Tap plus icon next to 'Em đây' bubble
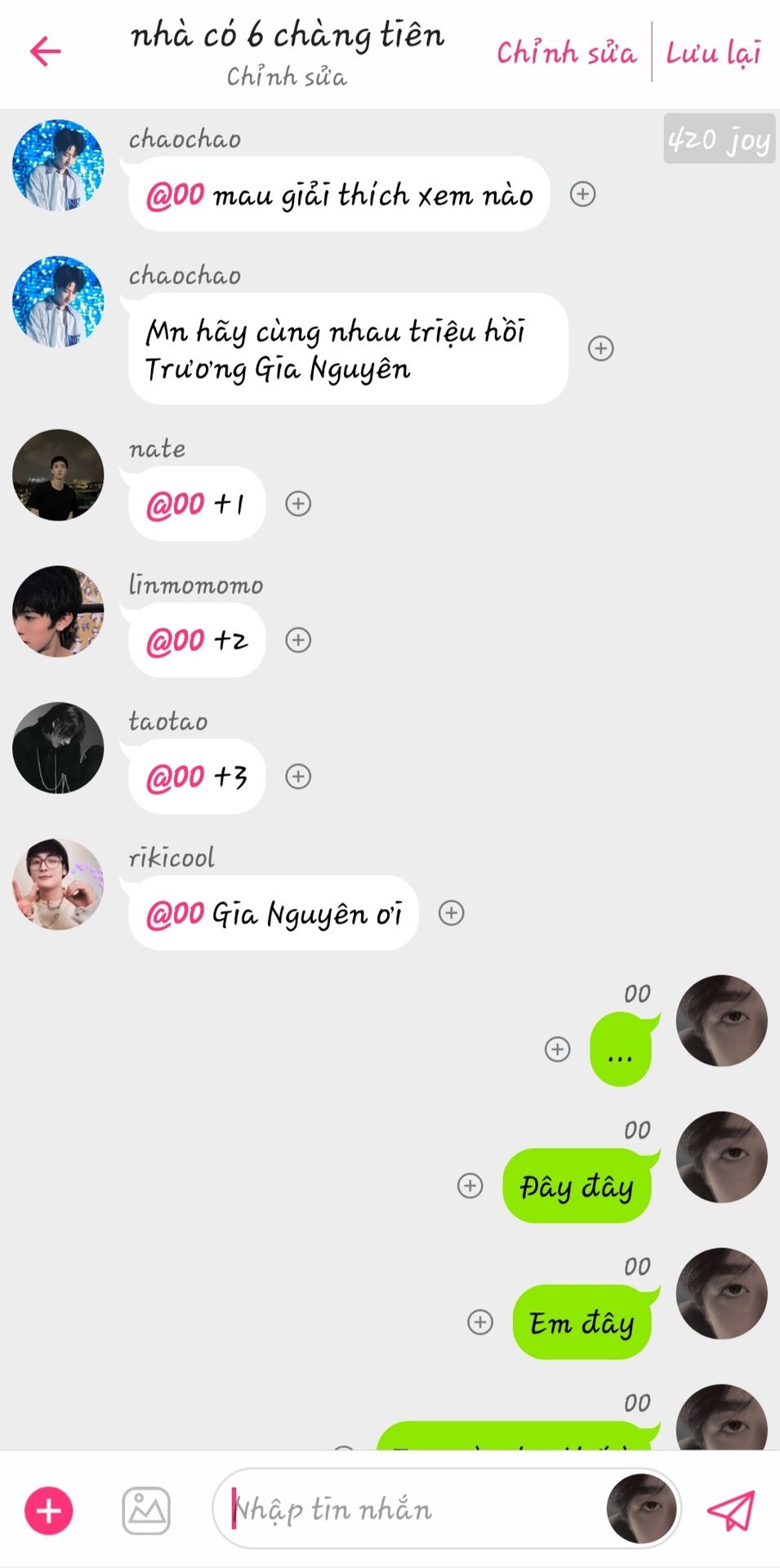The width and height of the screenshot is (780, 1568). [480, 1322]
